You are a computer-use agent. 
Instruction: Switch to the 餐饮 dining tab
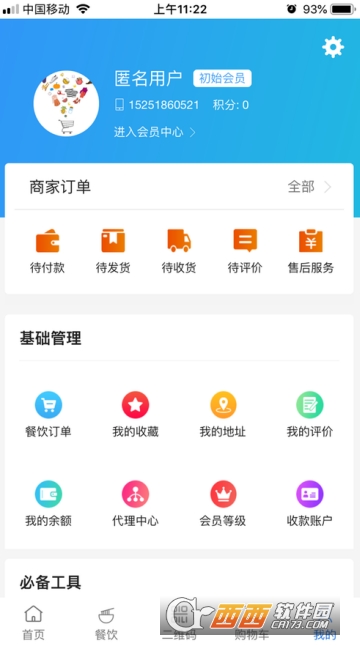[x=106, y=623]
